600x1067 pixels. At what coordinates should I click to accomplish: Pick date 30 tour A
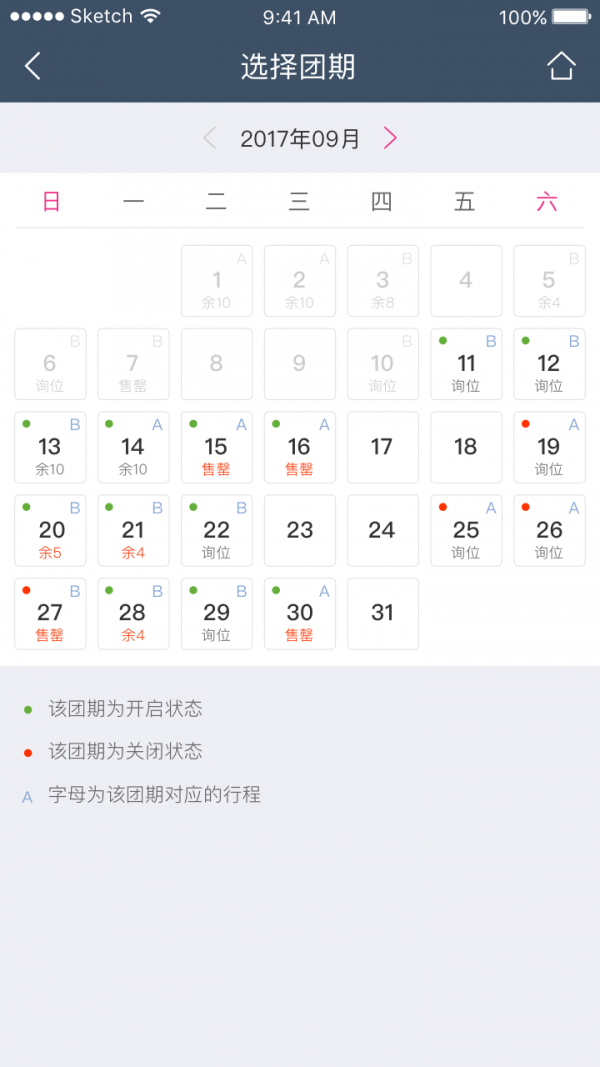click(299, 613)
